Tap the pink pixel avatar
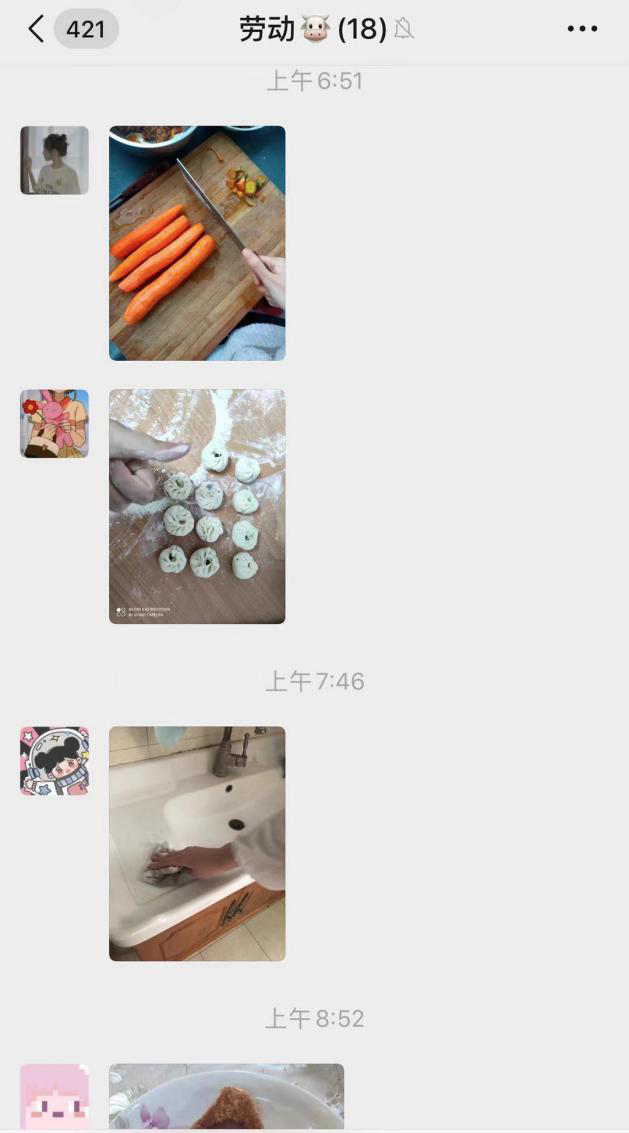Screen dimensions: 629x1133 pyautogui.click(x=55, y=1097)
